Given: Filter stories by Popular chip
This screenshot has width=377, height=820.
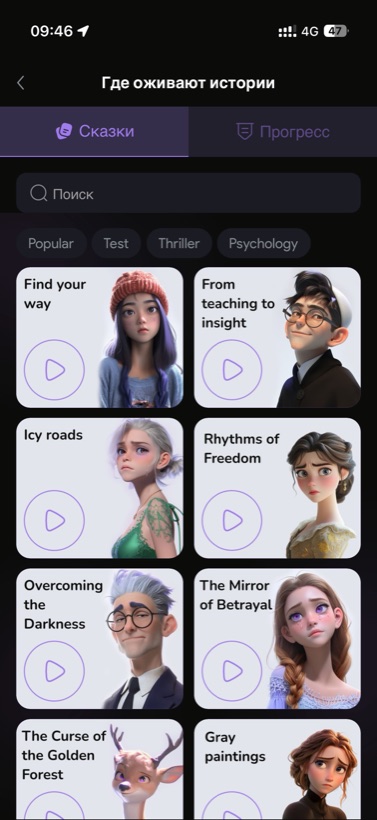Looking at the screenshot, I should click(51, 243).
